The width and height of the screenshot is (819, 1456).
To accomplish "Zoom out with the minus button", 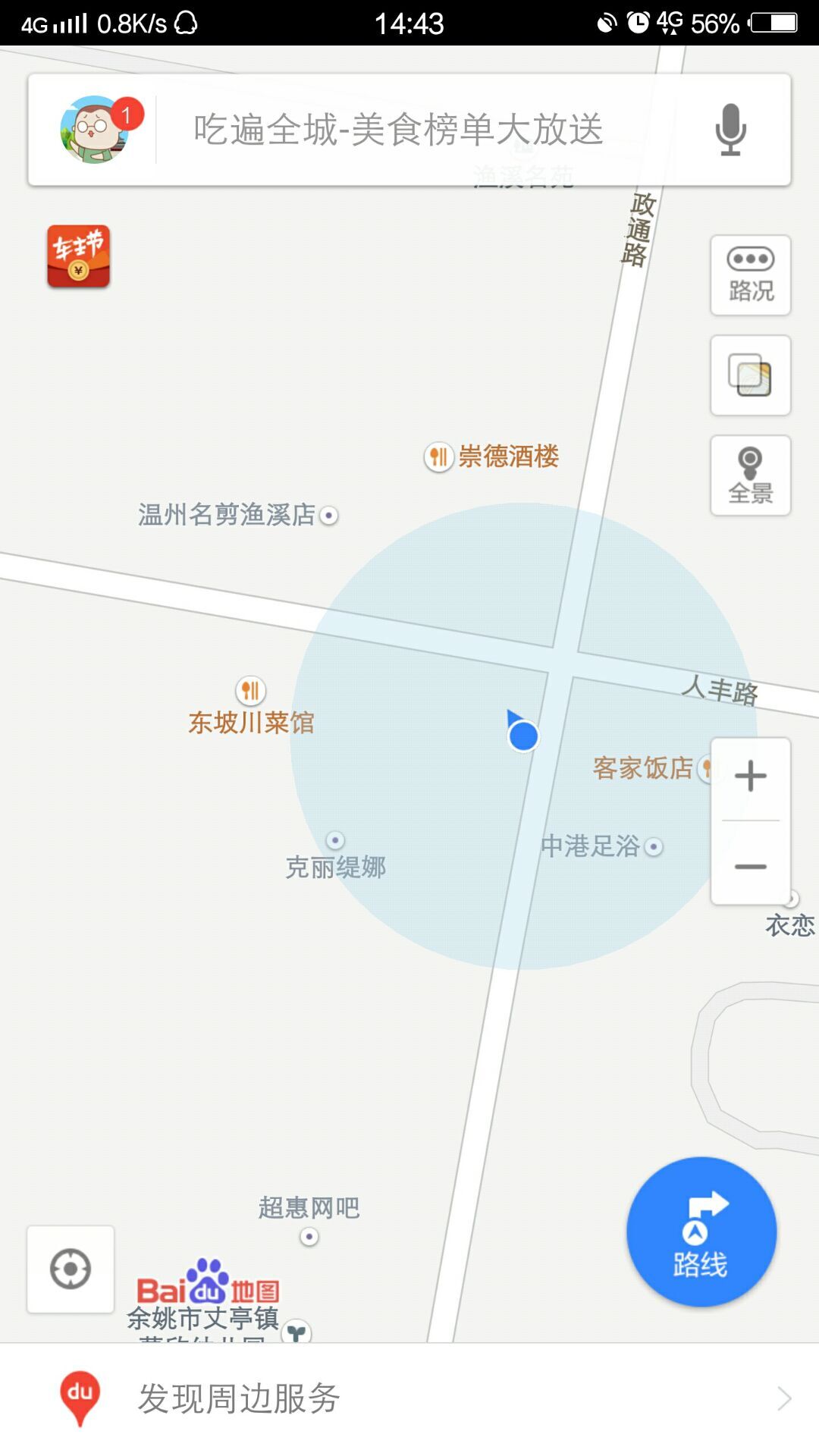I will pyautogui.click(x=750, y=866).
